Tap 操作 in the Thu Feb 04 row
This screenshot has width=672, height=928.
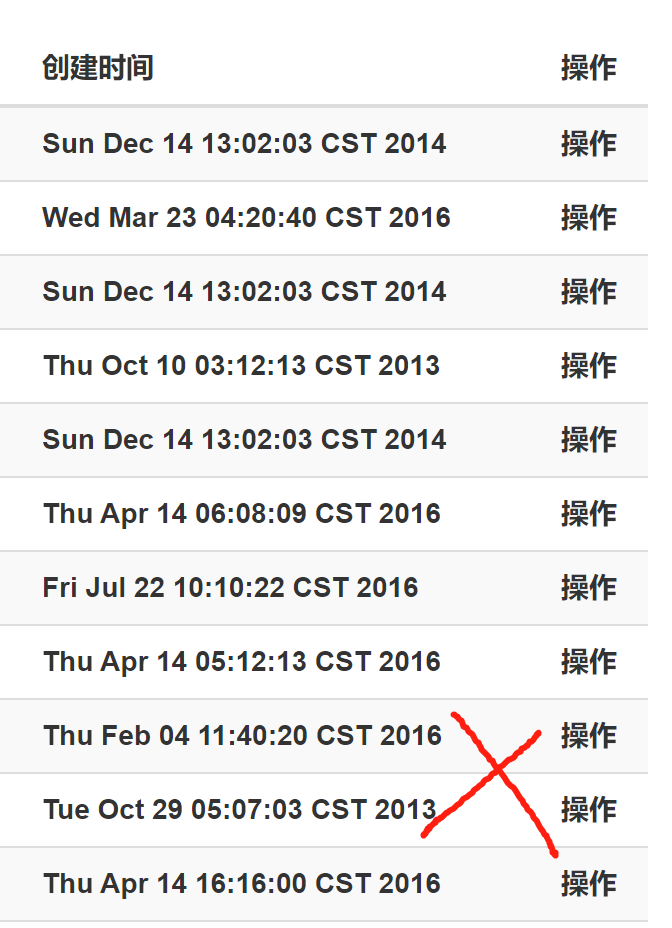pyautogui.click(x=588, y=736)
